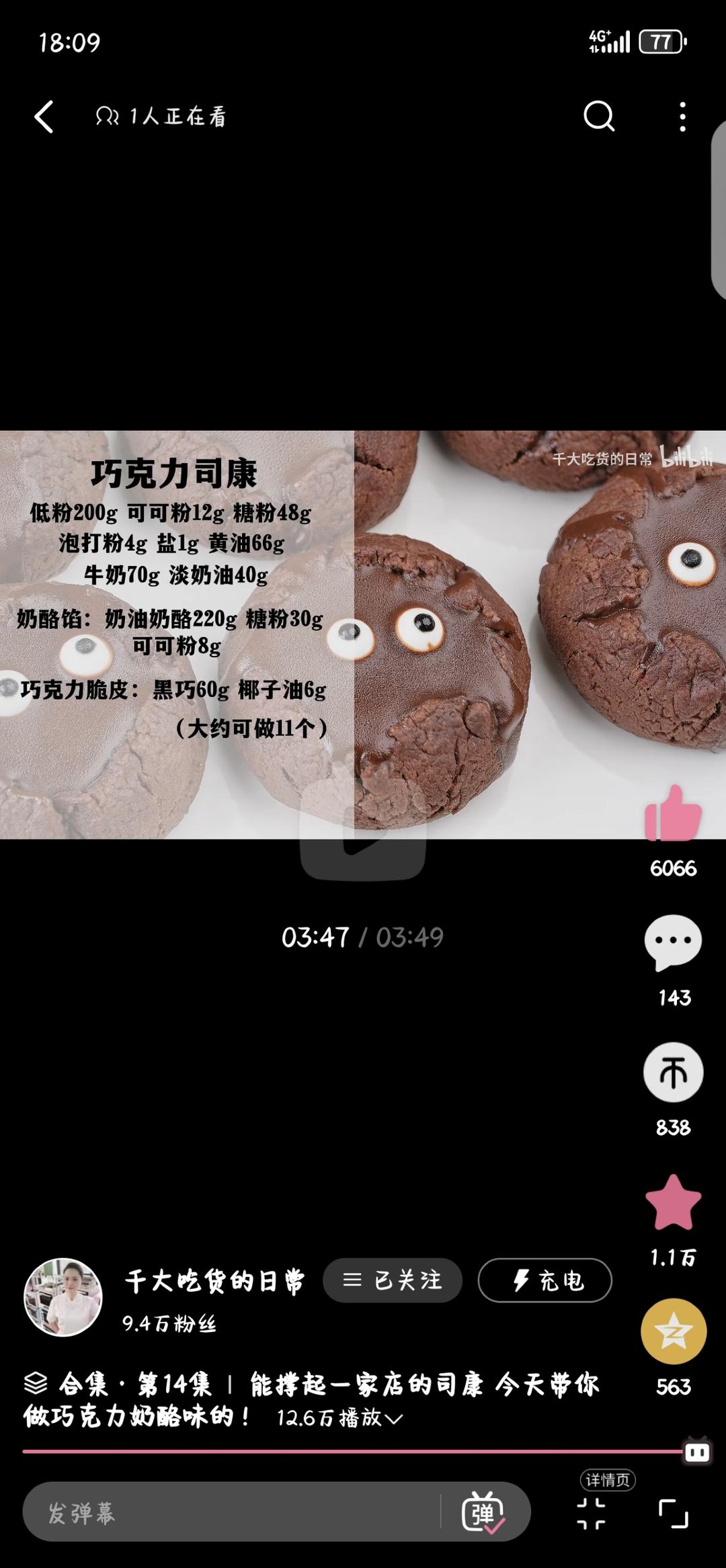Expand the video title description
726x1568 pixels.
point(393,1419)
